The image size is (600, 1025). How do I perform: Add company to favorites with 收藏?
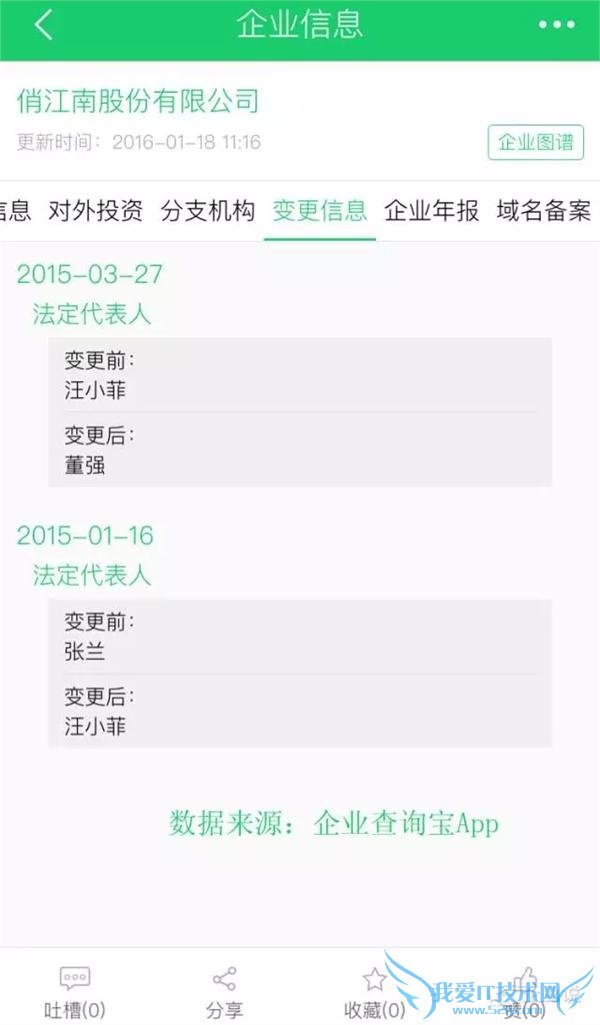click(x=375, y=991)
